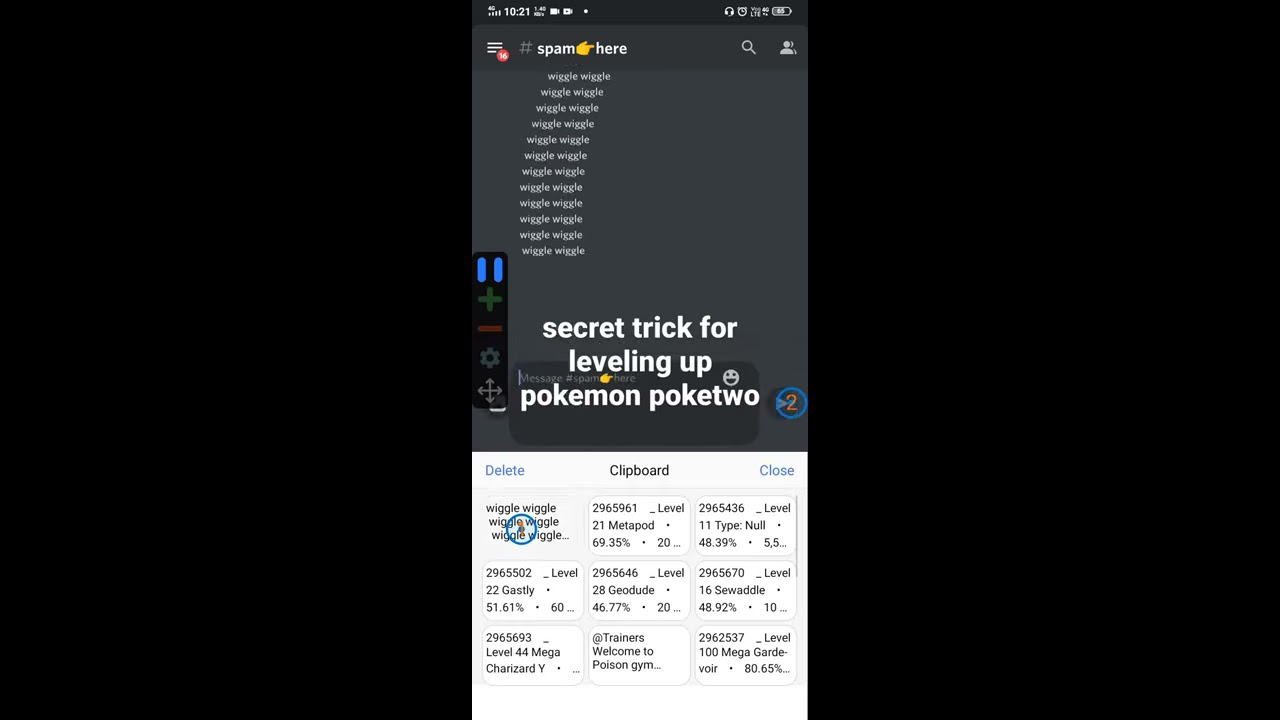Tap Delete in the clipboard panel

pos(504,470)
